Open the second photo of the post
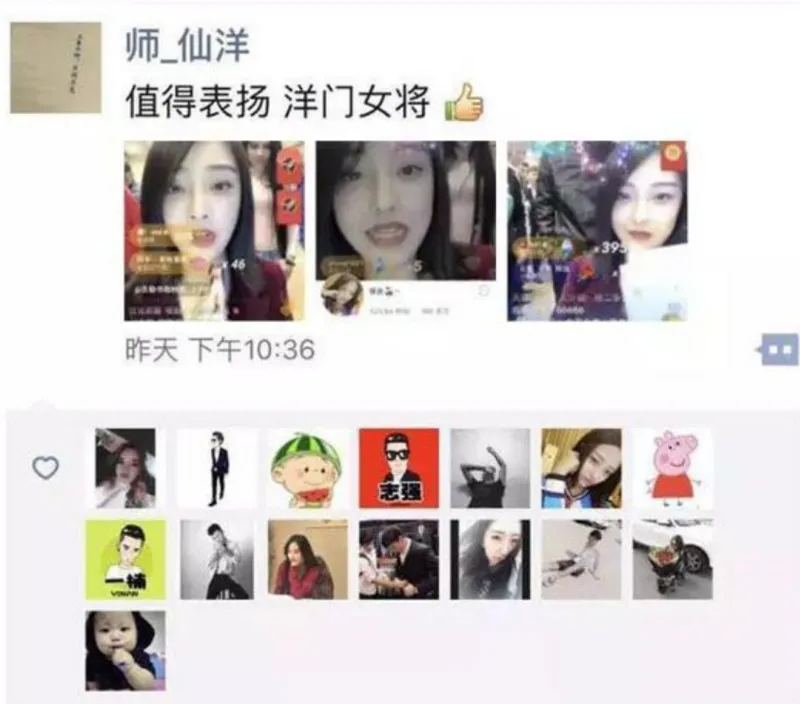This screenshot has height=704, width=800. (x=406, y=231)
